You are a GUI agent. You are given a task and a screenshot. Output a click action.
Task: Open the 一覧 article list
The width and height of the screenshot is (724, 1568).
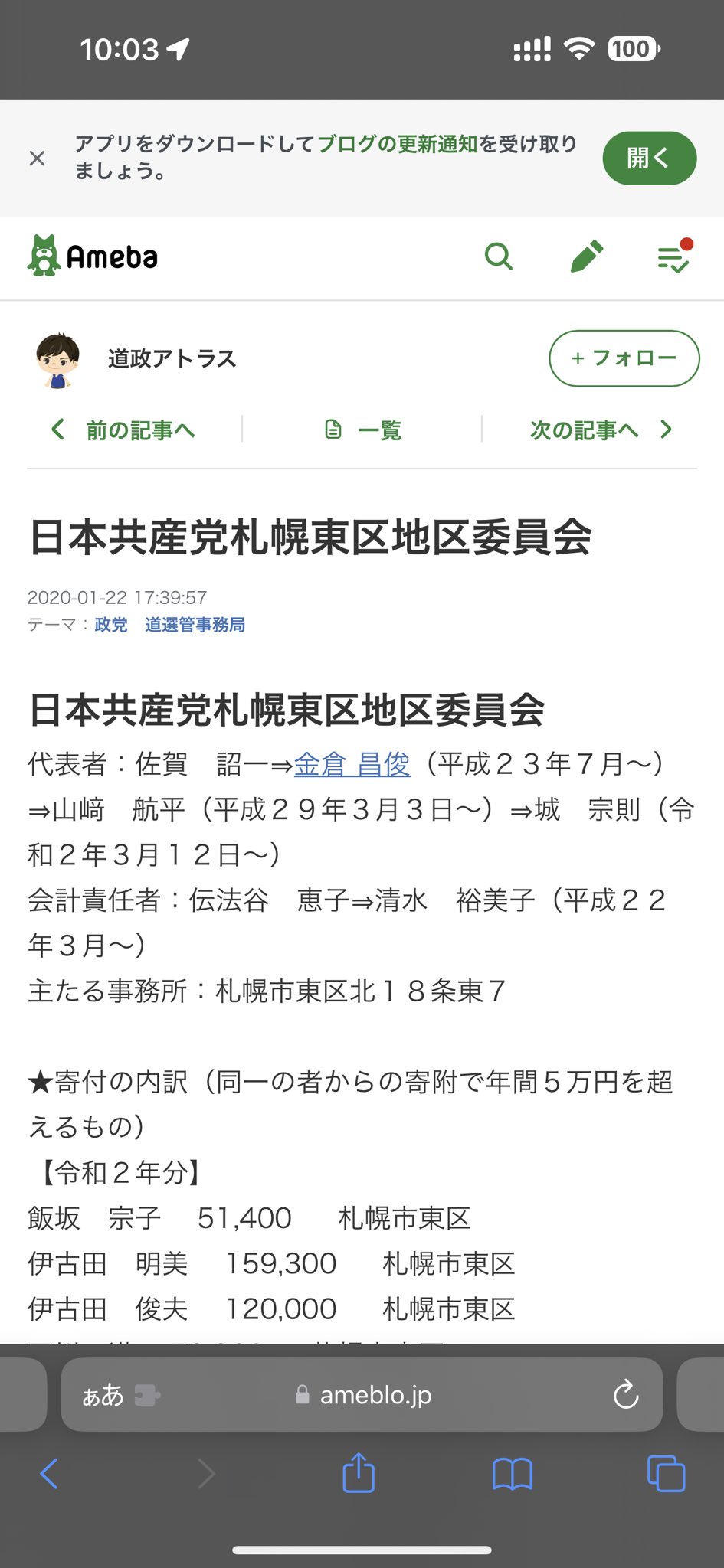click(362, 430)
